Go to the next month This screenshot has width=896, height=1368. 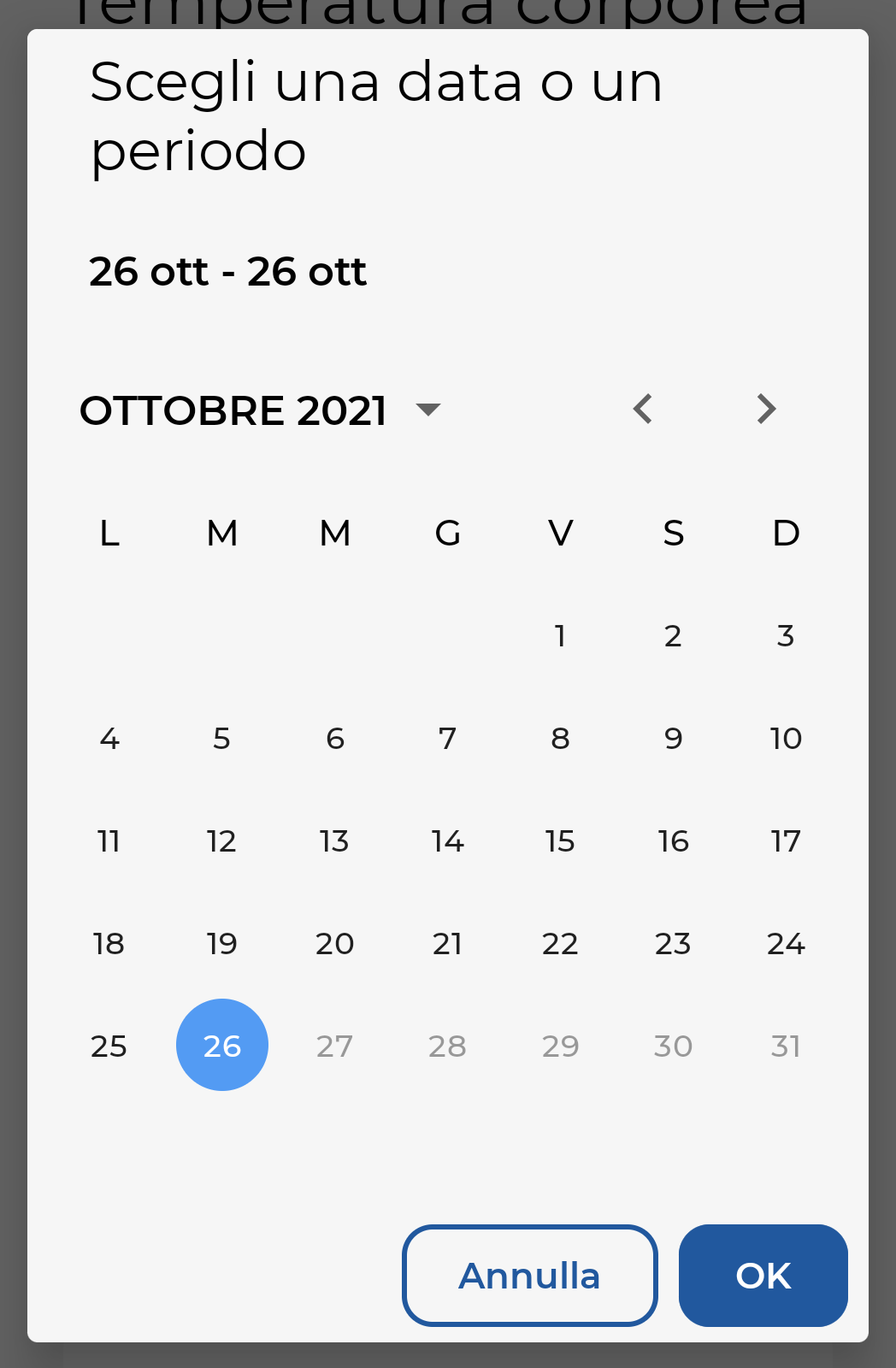(765, 410)
